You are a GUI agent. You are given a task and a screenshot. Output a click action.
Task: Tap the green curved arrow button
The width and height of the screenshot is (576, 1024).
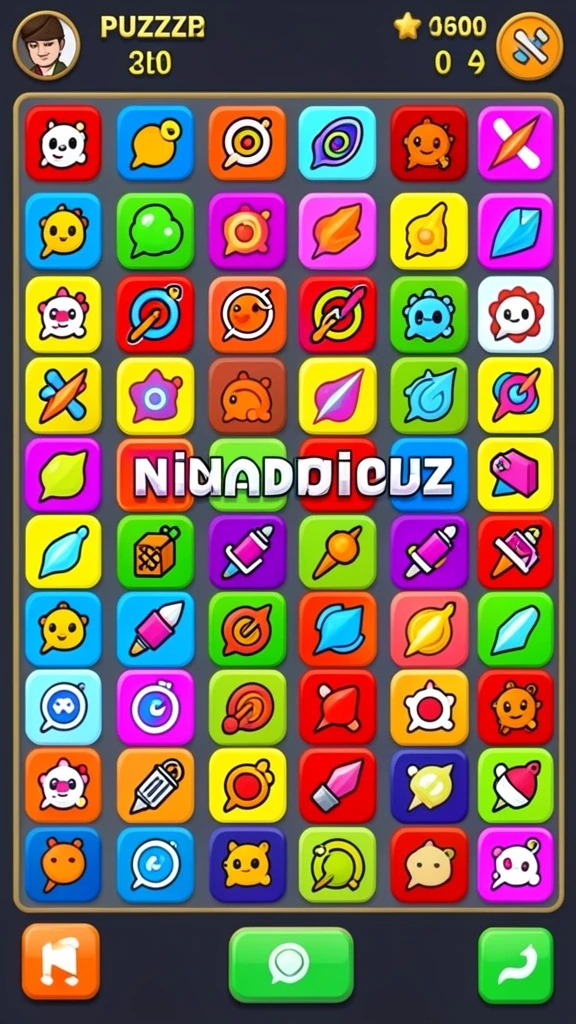[x=515, y=965]
